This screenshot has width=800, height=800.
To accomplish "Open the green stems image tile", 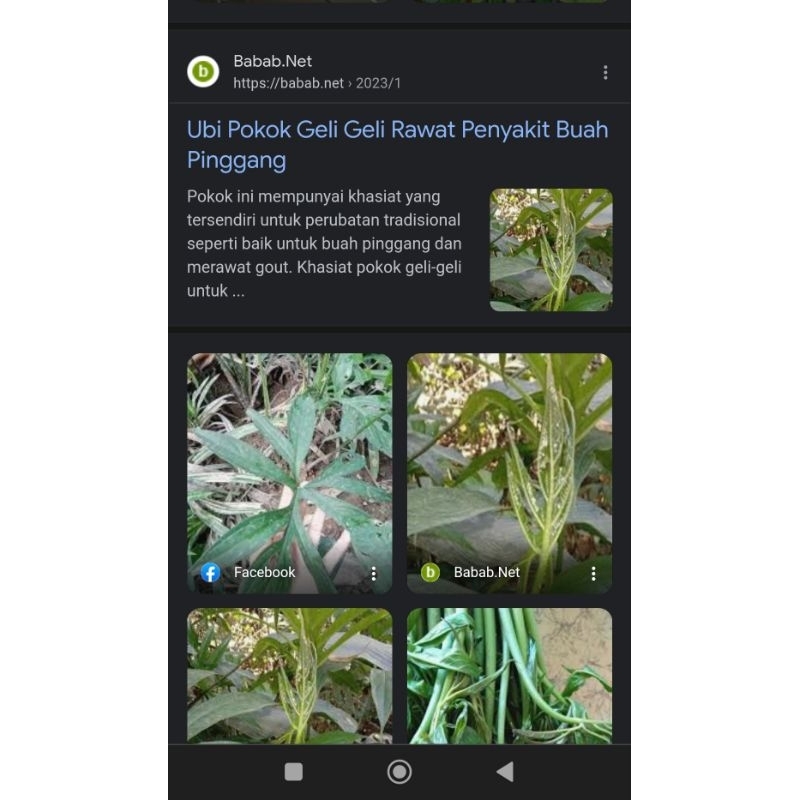I will coord(509,676).
